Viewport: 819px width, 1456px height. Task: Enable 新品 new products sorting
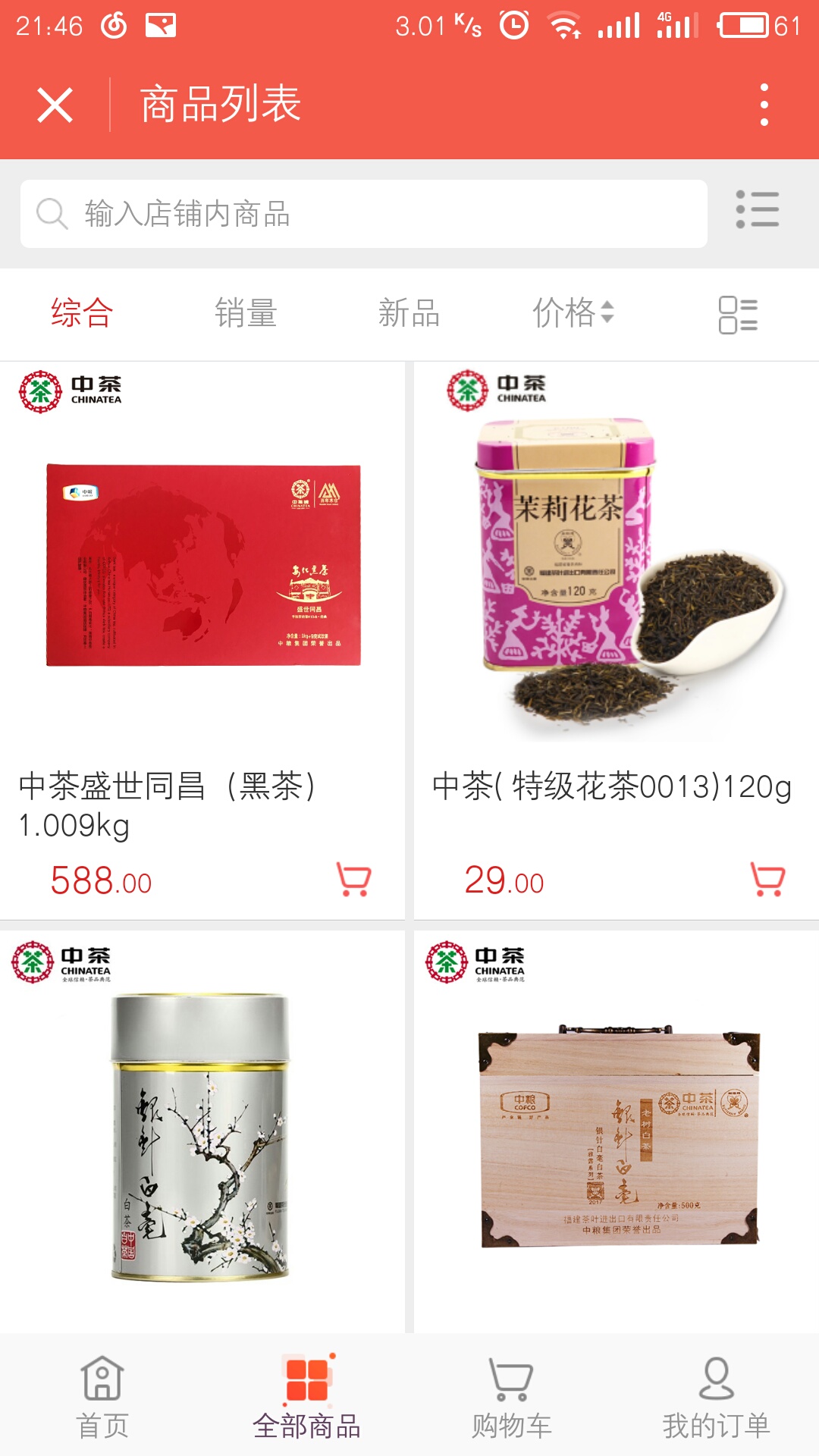(x=409, y=314)
